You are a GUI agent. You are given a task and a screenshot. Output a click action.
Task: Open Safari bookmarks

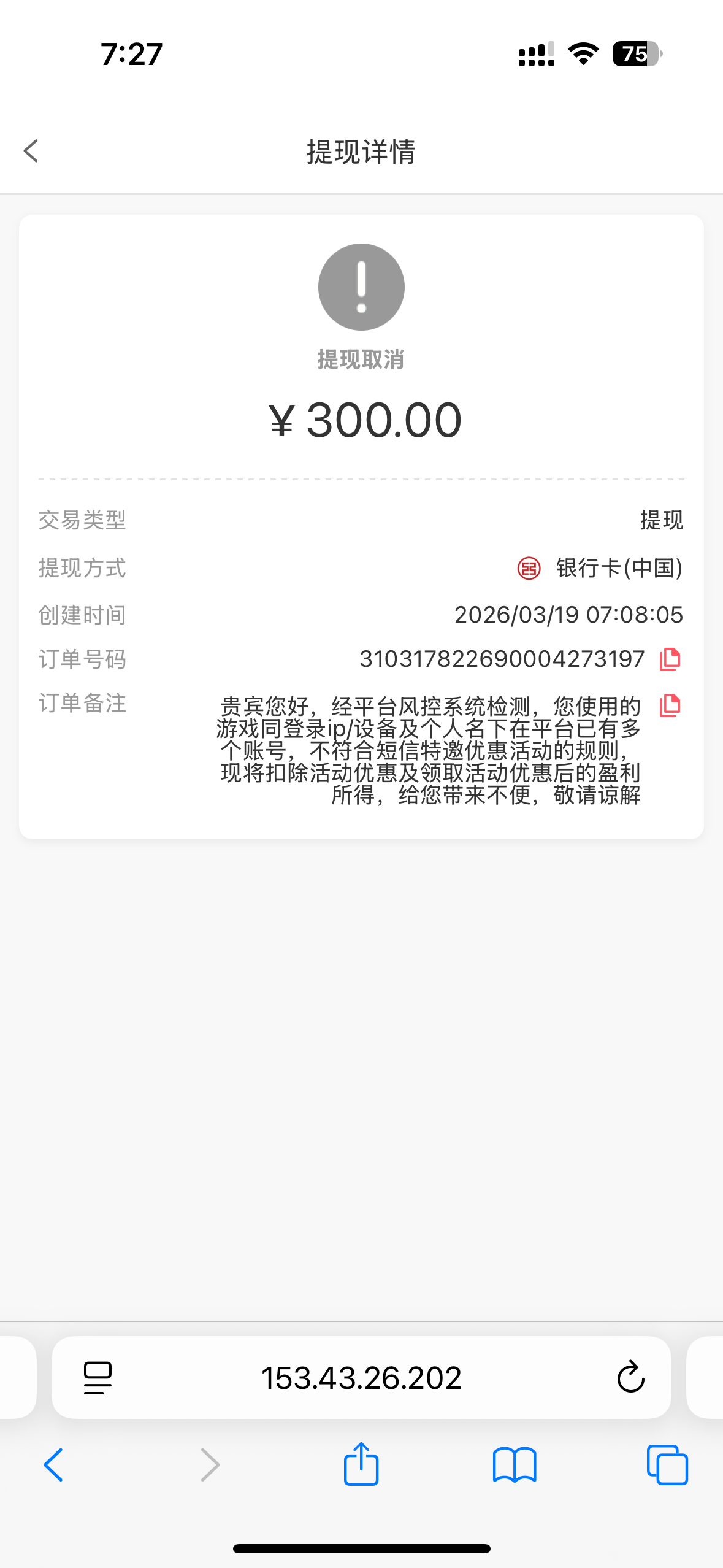[515, 1465]
